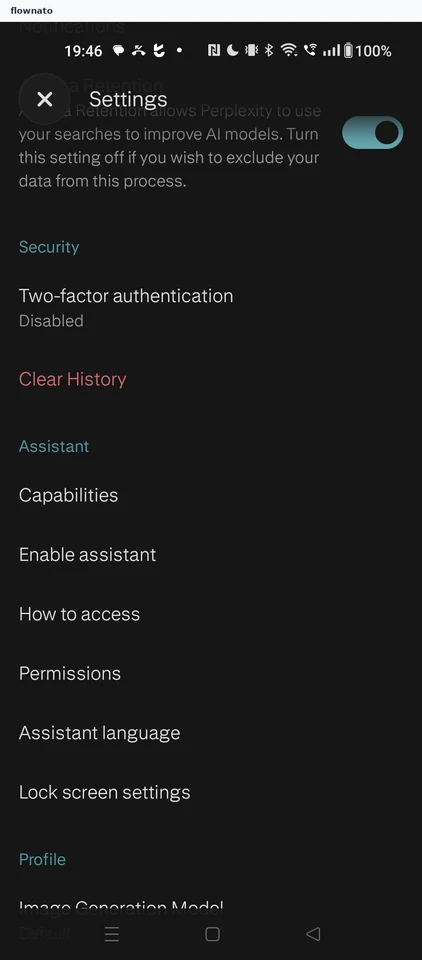This screenshot has width=422, height=960.
Task: Turn off the AI Data Retention switch
Action: point(372,133)
